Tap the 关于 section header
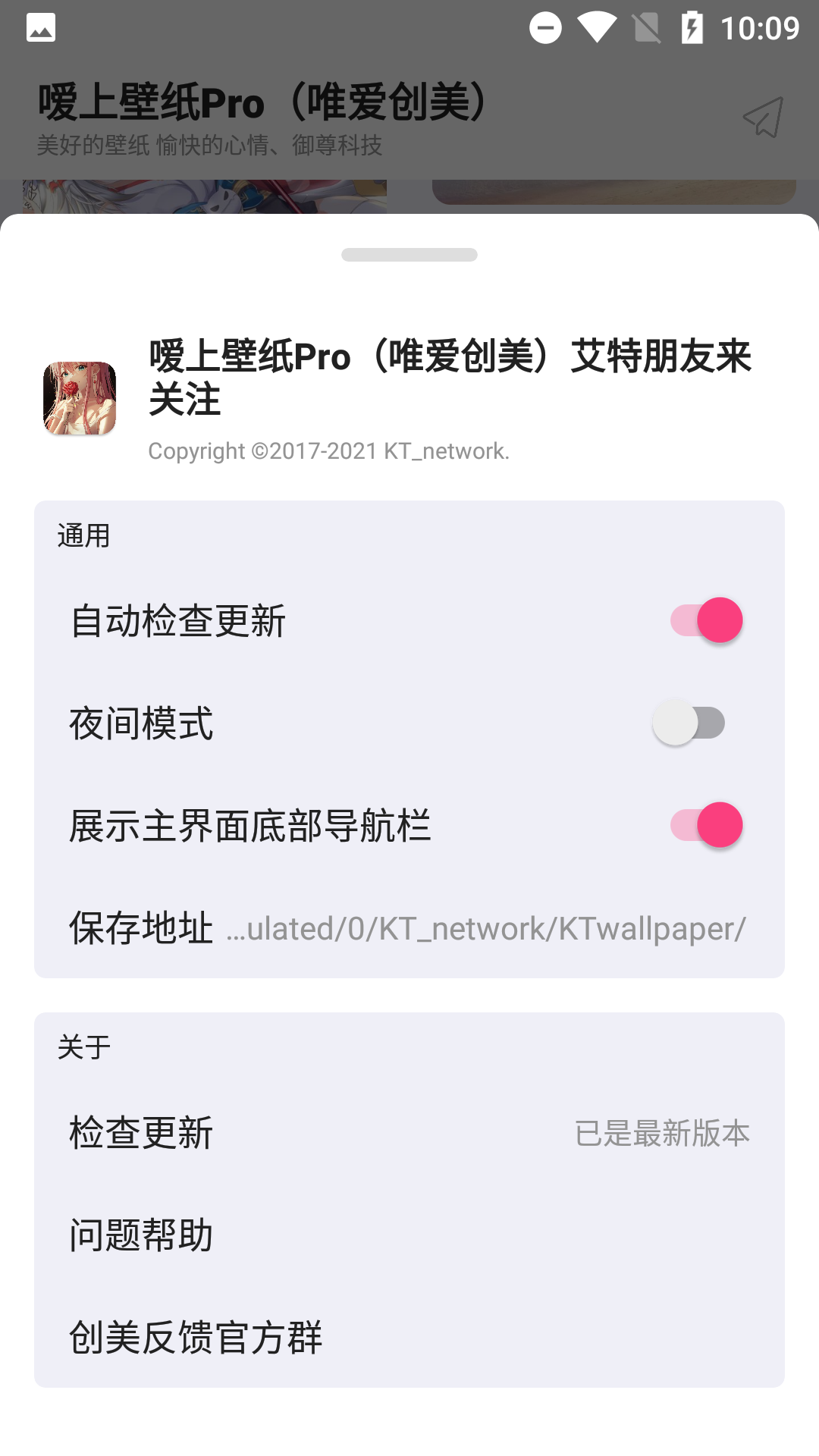 click(x=83, y=1046)
